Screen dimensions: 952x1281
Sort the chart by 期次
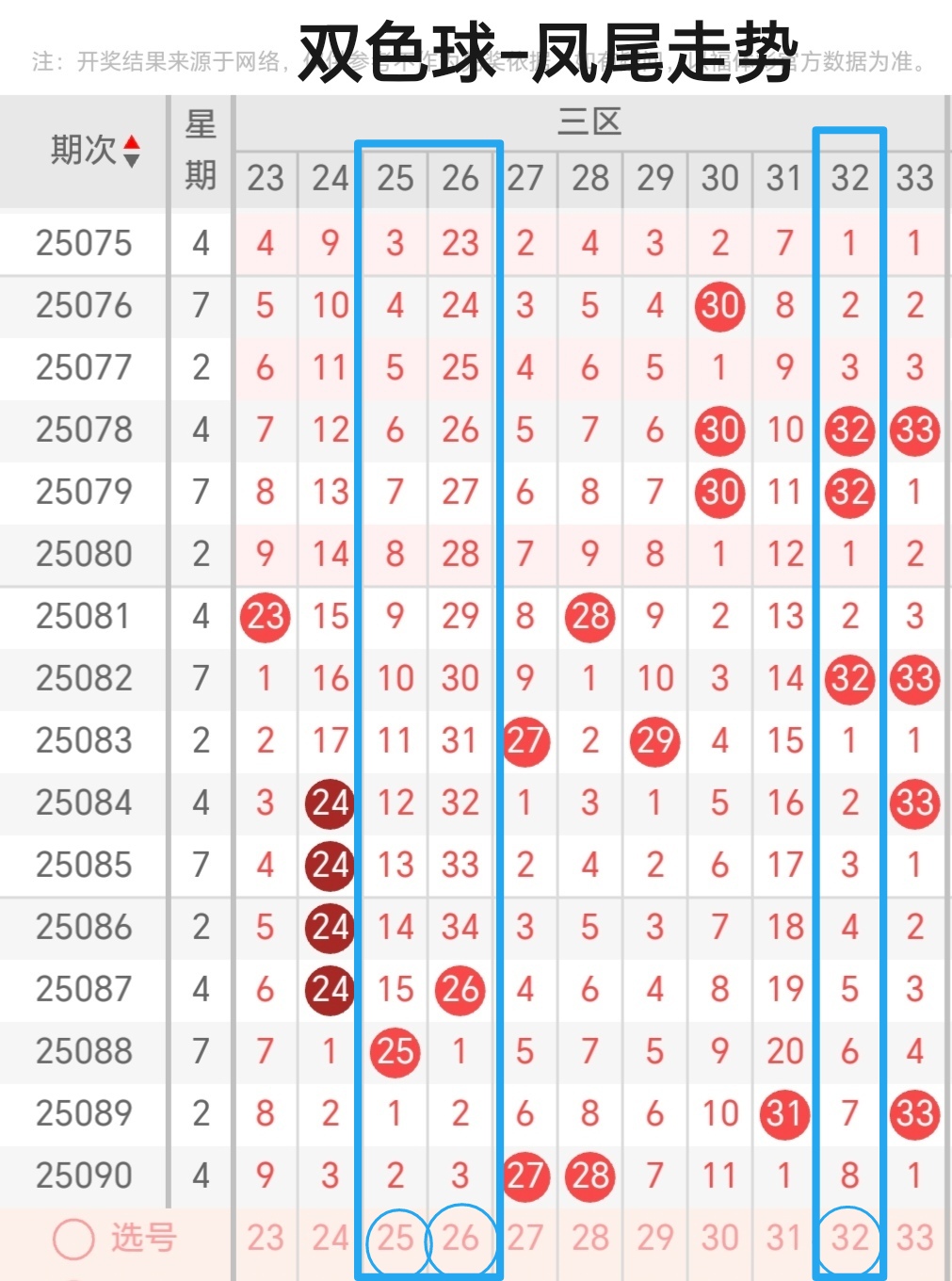(131, 151)
